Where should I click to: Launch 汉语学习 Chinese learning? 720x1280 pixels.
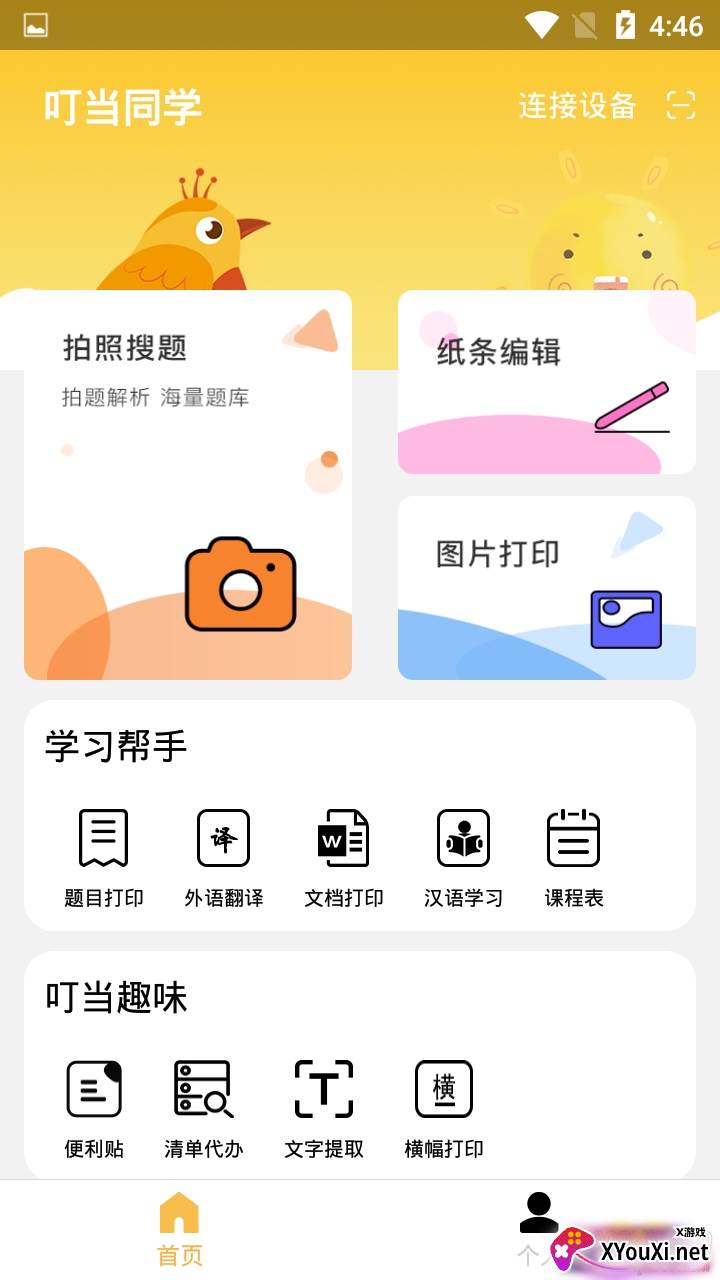[463, 856]
